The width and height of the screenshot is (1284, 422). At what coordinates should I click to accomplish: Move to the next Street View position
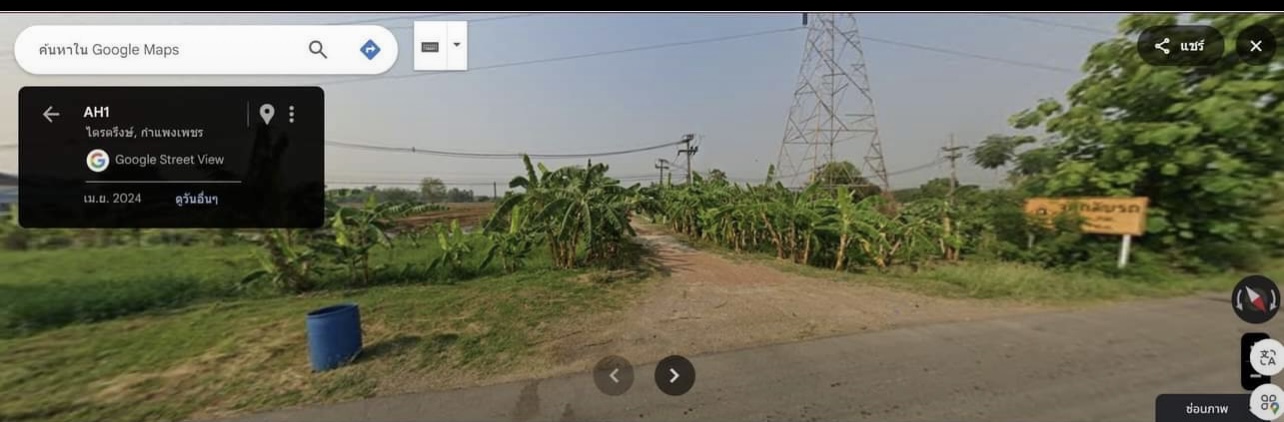point(674,376)
